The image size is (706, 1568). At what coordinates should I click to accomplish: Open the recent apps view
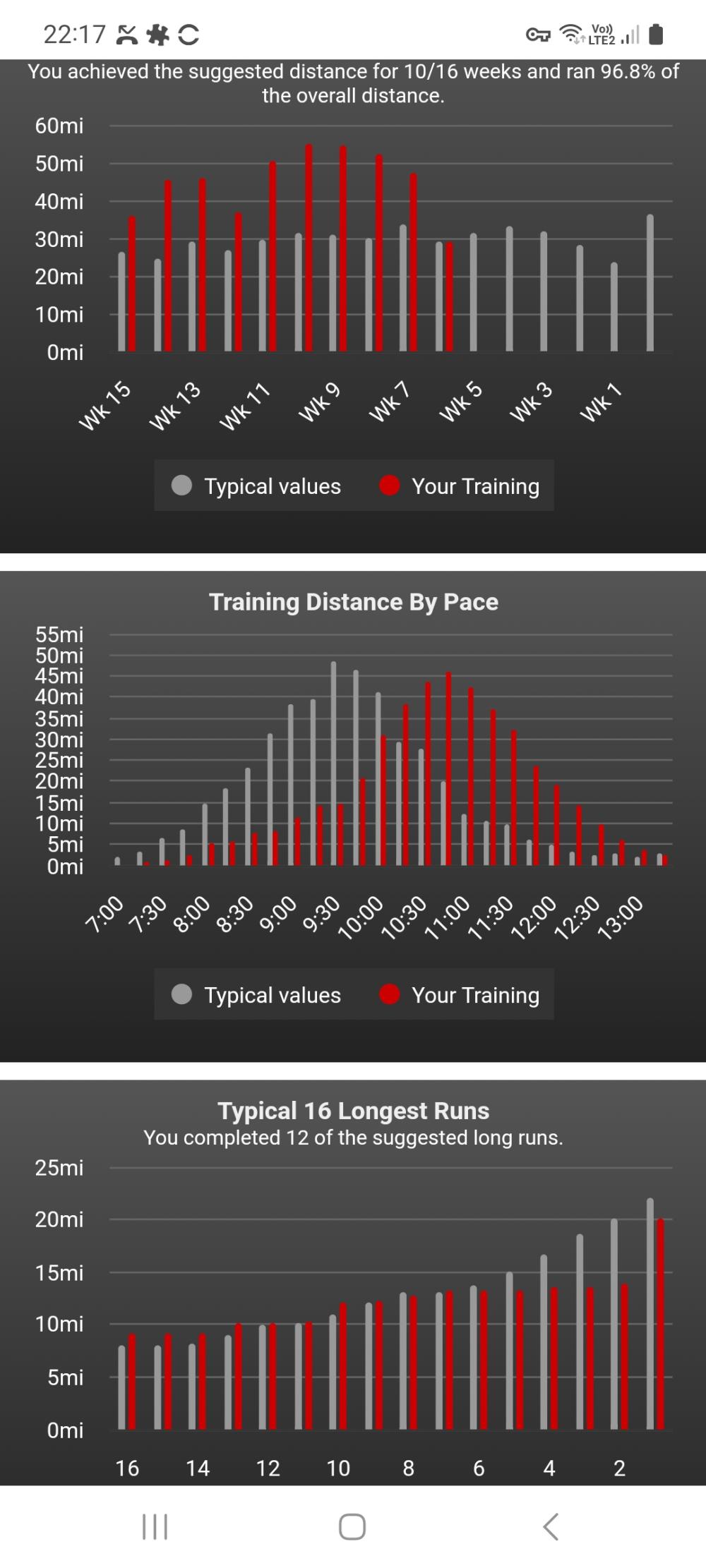coord(155,1526)
